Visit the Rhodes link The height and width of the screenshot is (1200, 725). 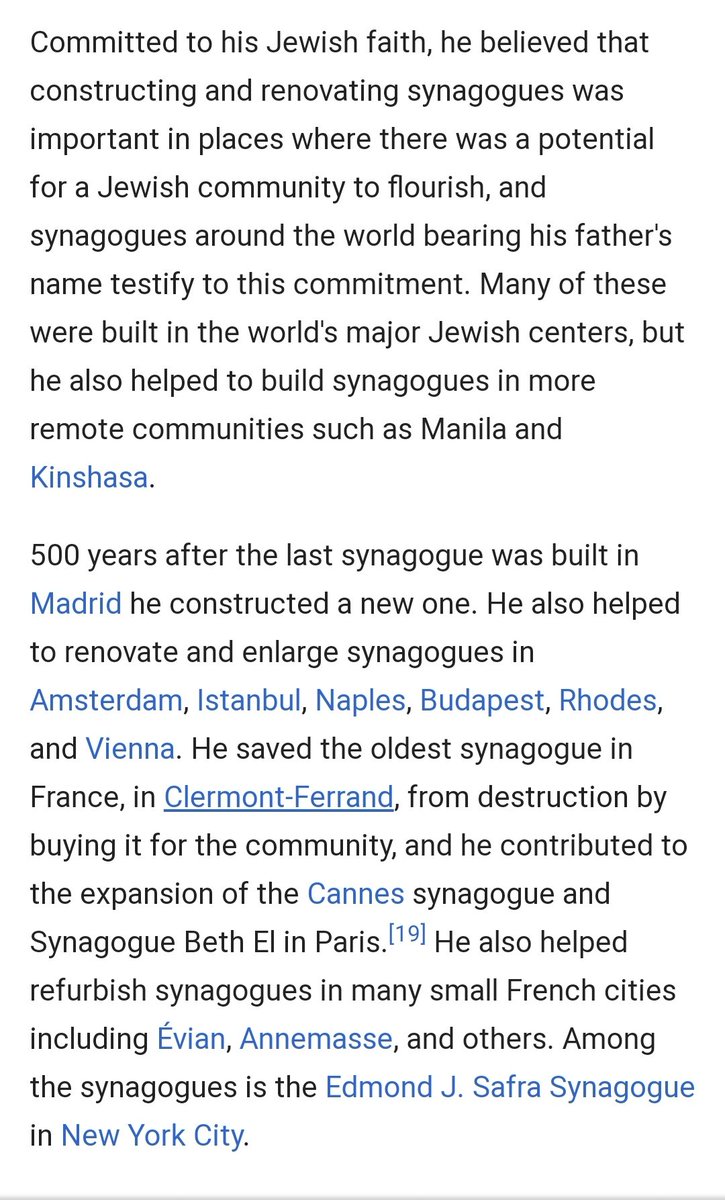[x=607, y=700]
